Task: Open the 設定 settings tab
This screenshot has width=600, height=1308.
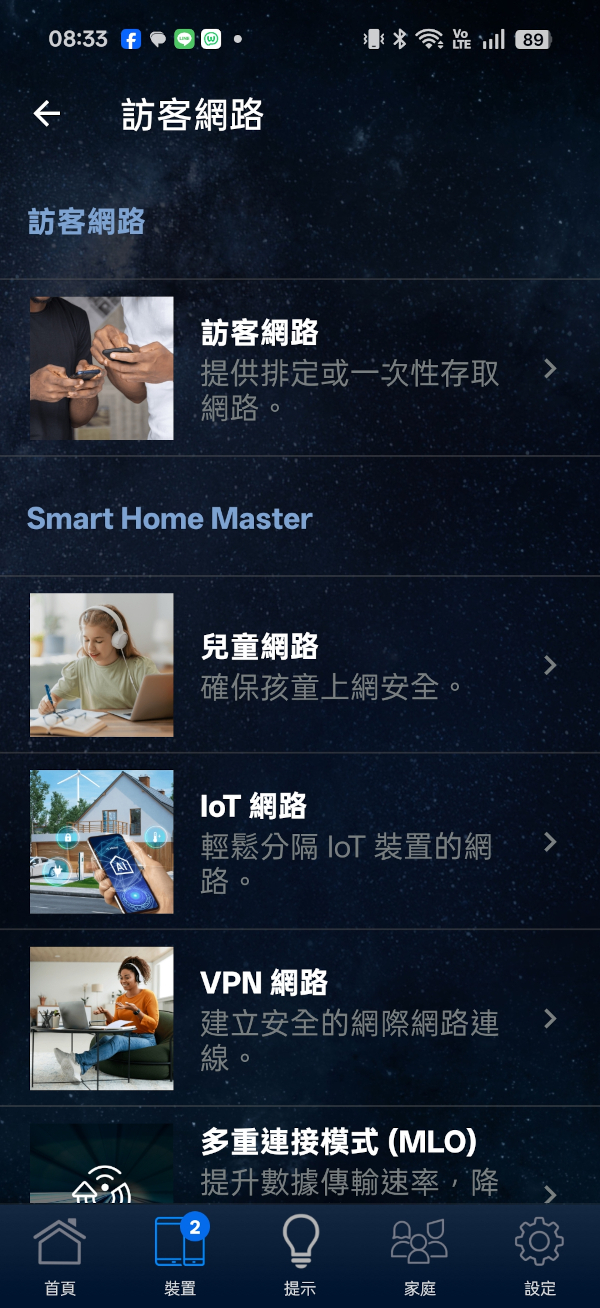Action: pos(540,1255)
